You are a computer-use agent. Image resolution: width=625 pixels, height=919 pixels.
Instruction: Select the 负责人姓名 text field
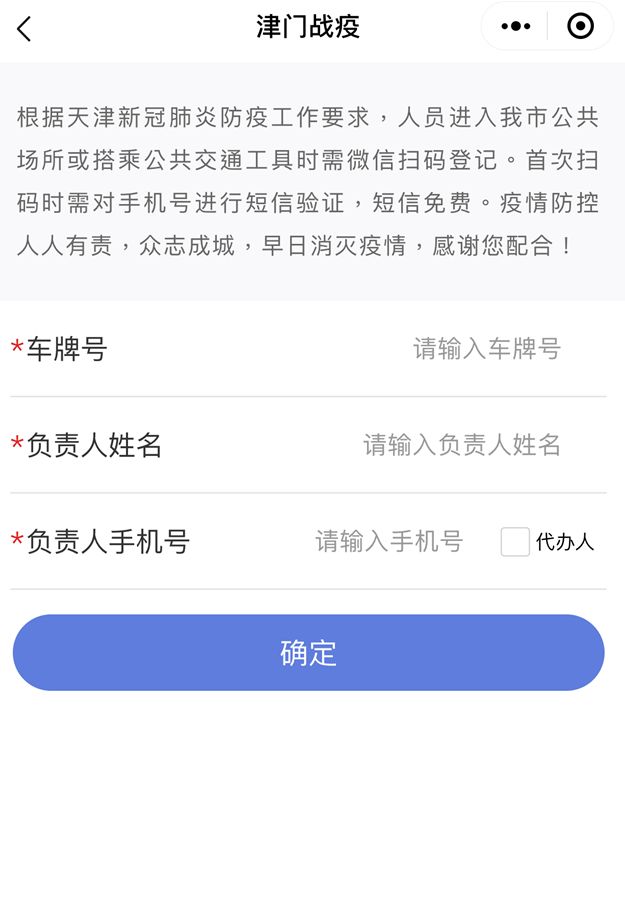click(x=461, y=445)
